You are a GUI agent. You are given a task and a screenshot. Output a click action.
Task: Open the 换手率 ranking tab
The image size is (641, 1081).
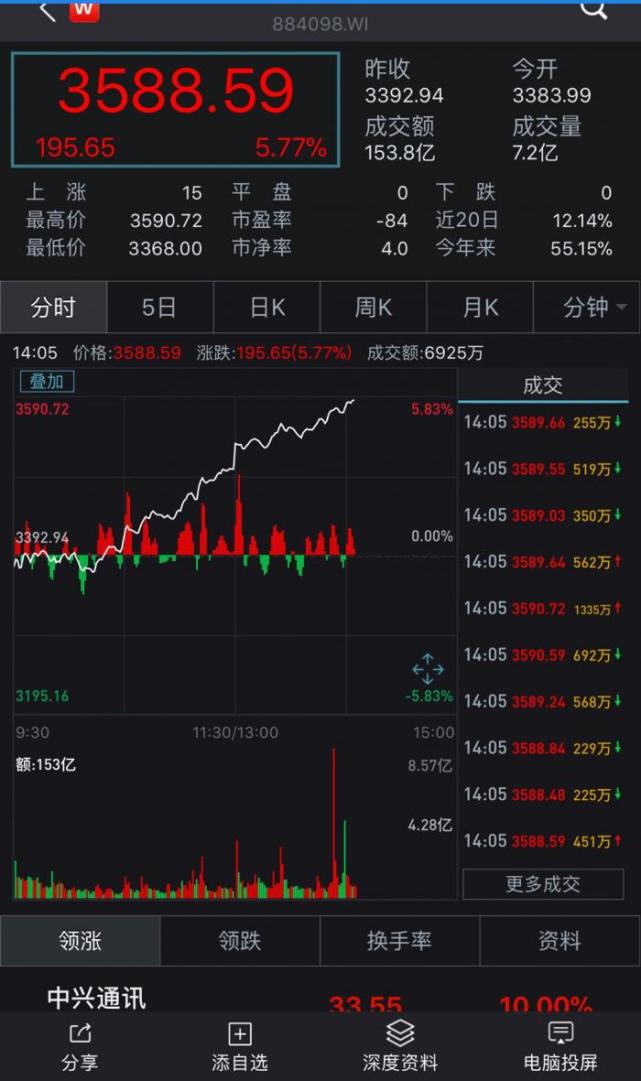point(400,941)
